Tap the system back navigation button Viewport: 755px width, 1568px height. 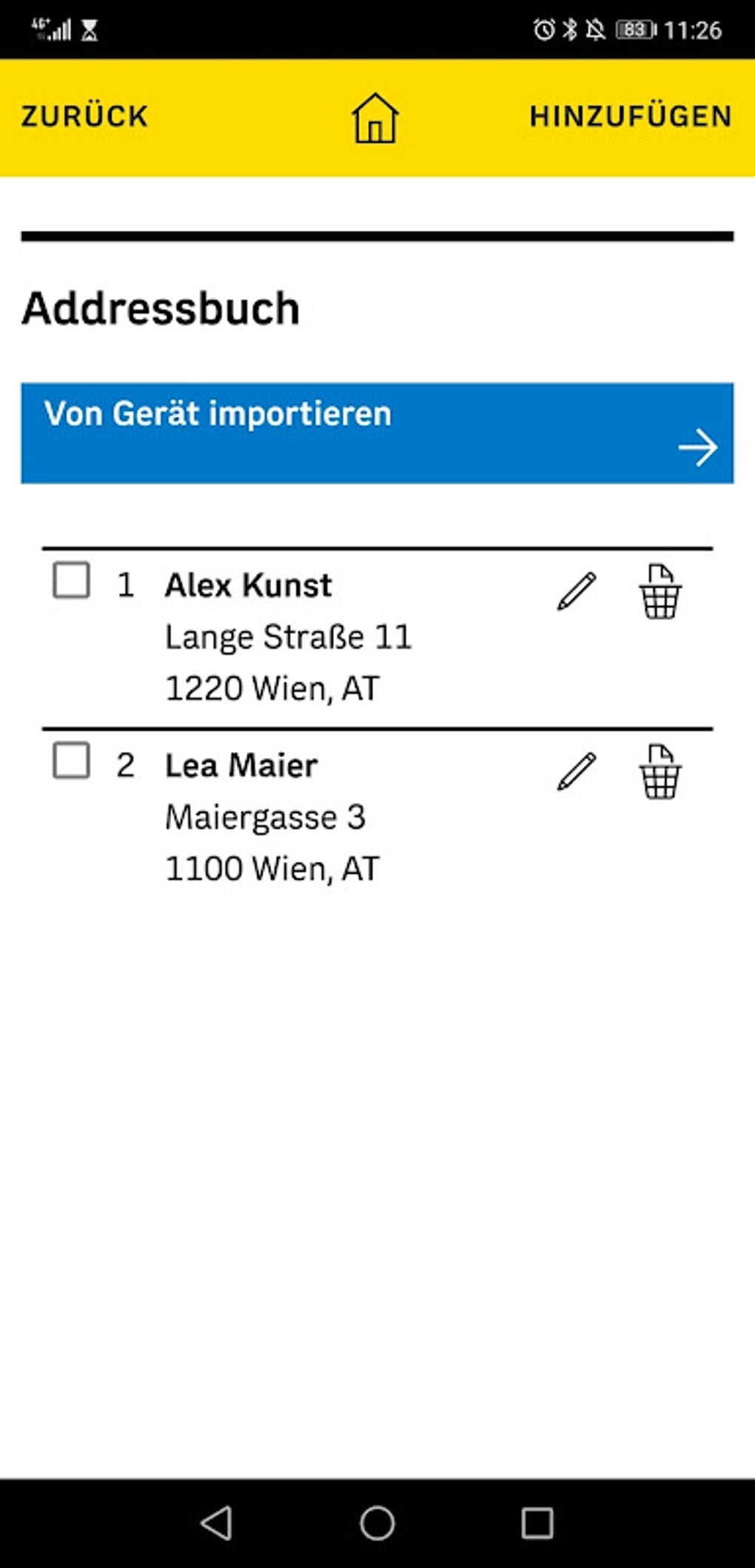click(217, 1524)
